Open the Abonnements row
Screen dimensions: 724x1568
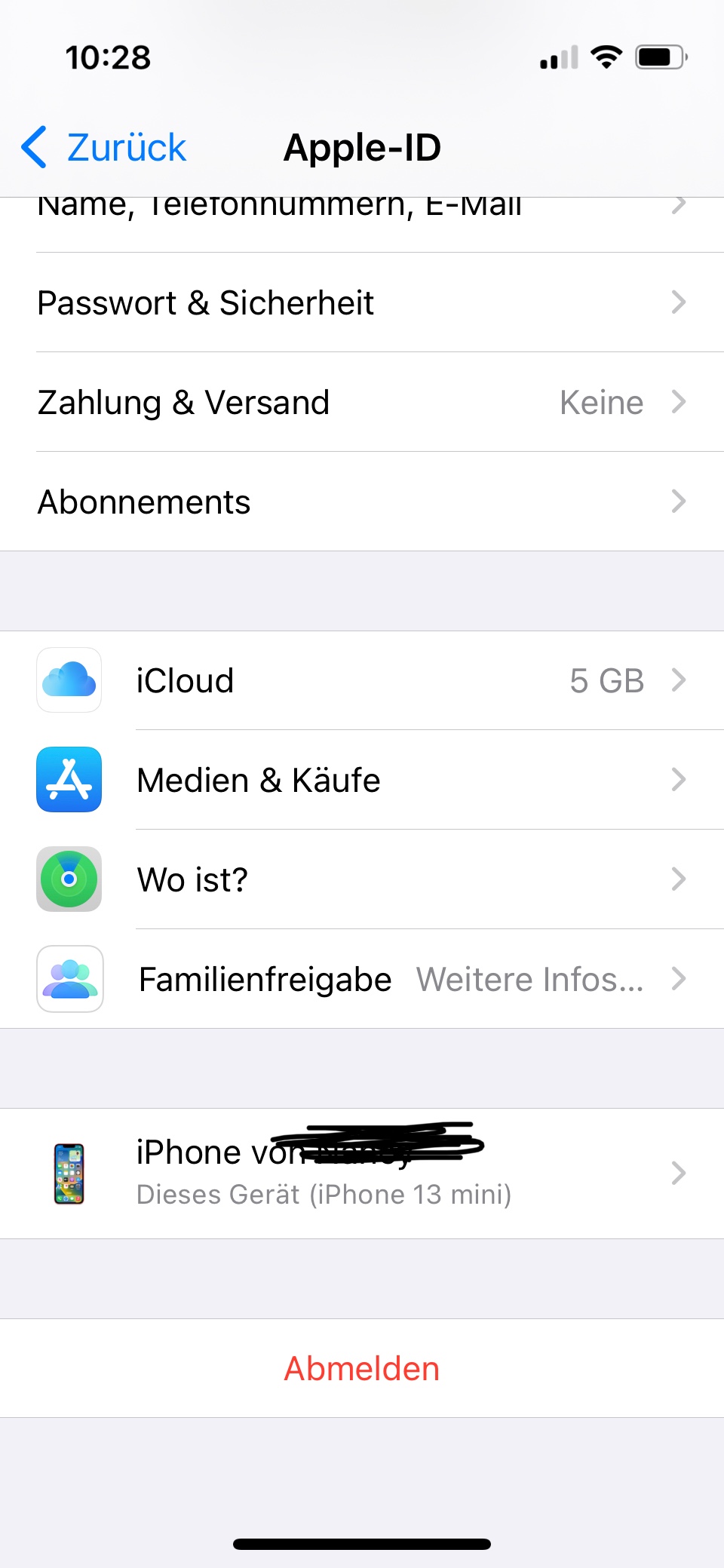pos(362,502)
